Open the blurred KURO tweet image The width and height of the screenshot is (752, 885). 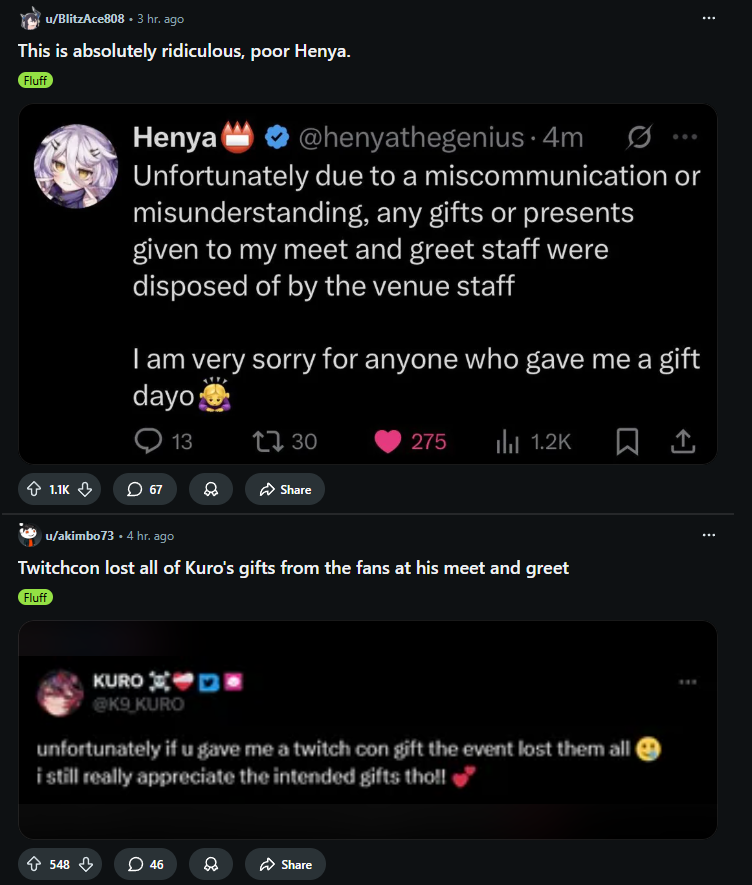(x=368, y=730)
